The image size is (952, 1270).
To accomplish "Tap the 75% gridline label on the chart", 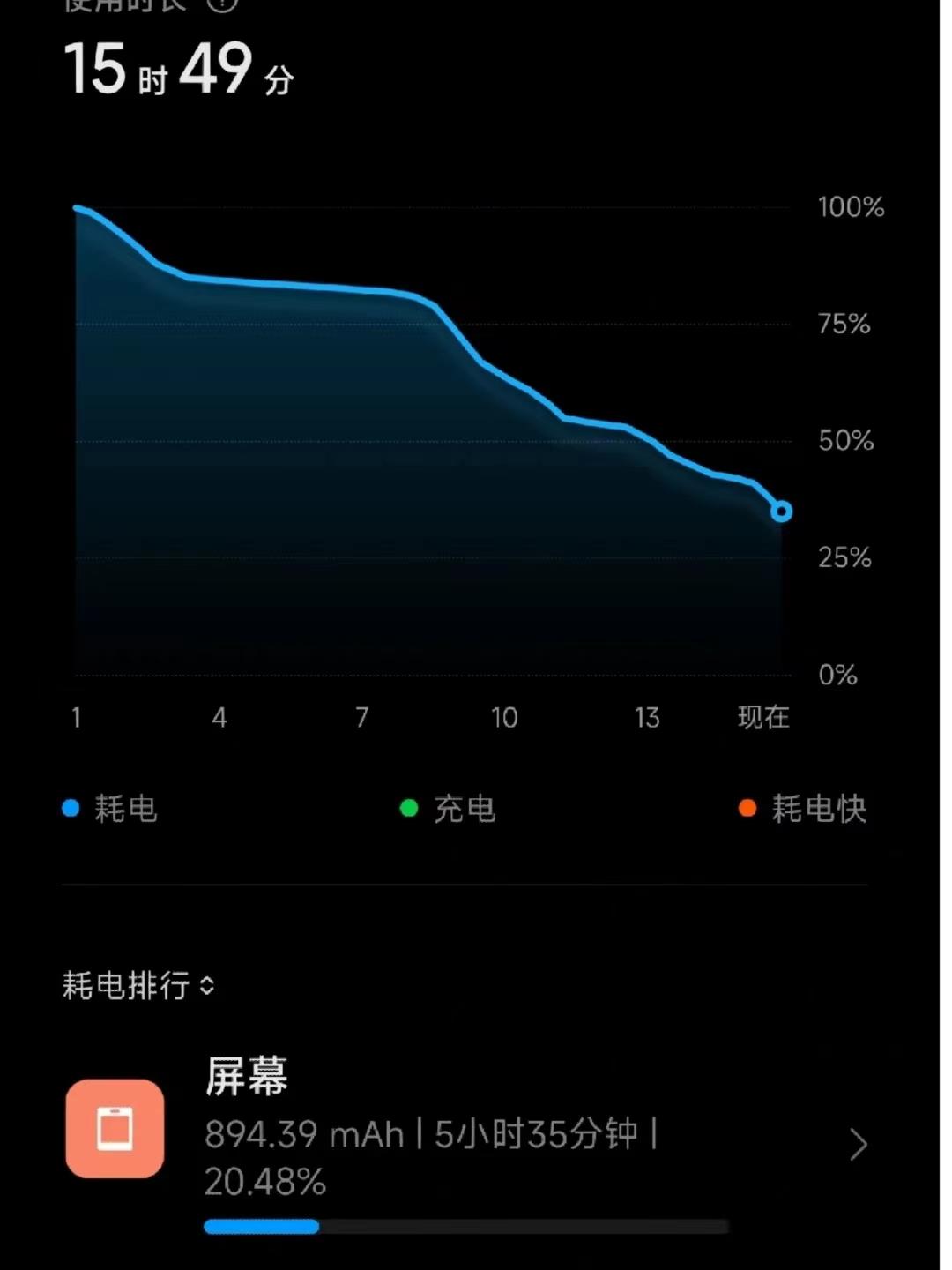I will coord(842,324).
